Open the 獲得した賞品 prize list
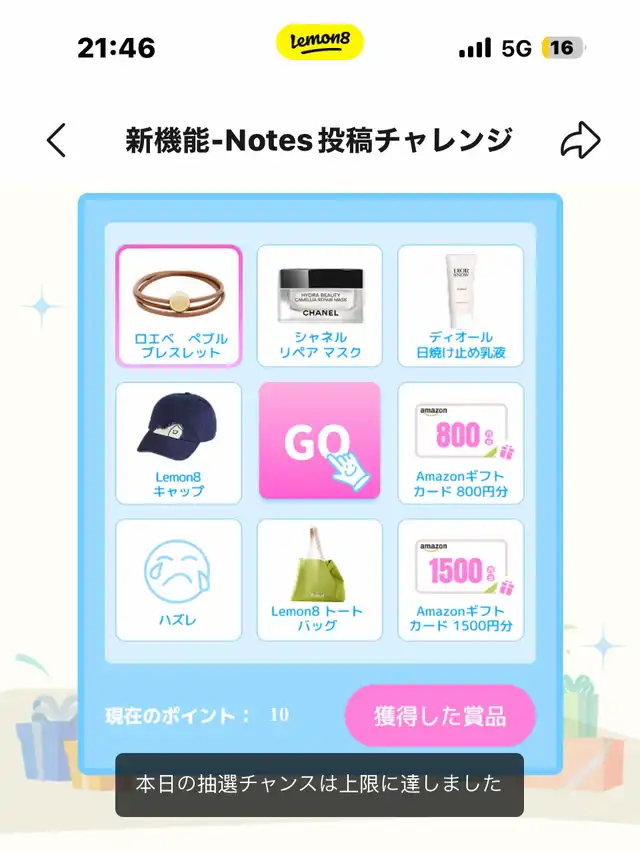 tap(440, 716)
